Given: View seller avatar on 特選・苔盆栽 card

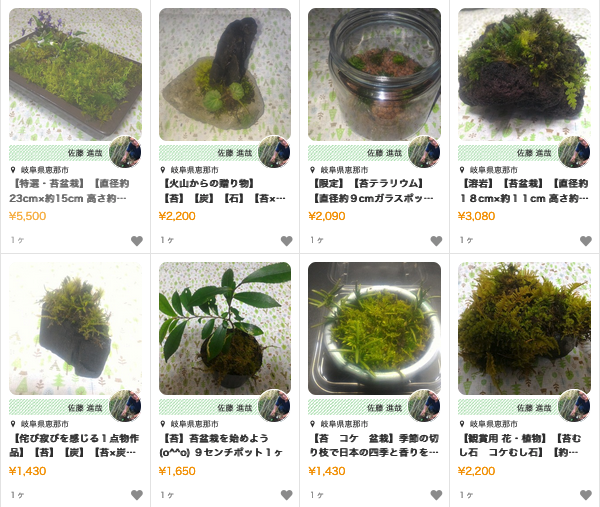Looking at the screenshot, I should point(125,152).
